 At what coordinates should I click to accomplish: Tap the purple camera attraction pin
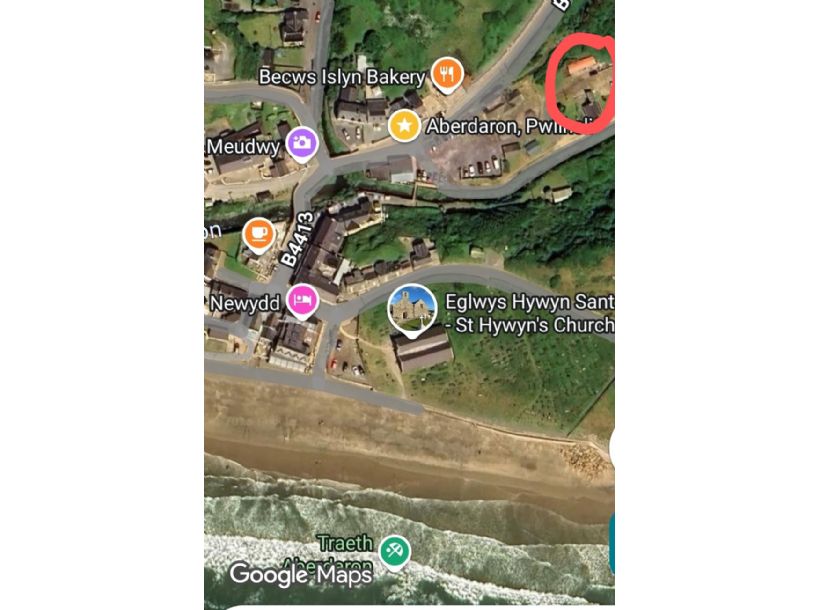click(x=302, y=143)
